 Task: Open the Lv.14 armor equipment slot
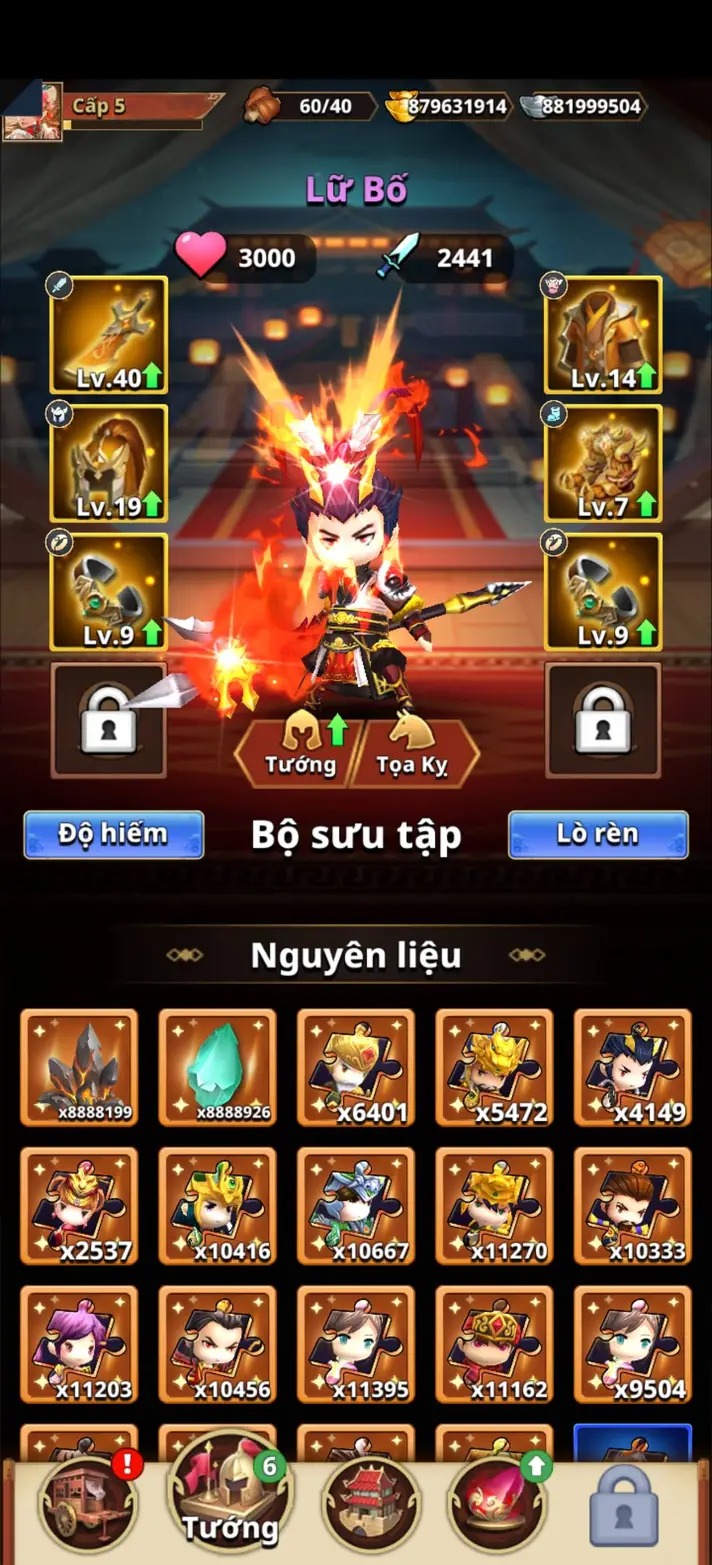[x=603, y=335]
